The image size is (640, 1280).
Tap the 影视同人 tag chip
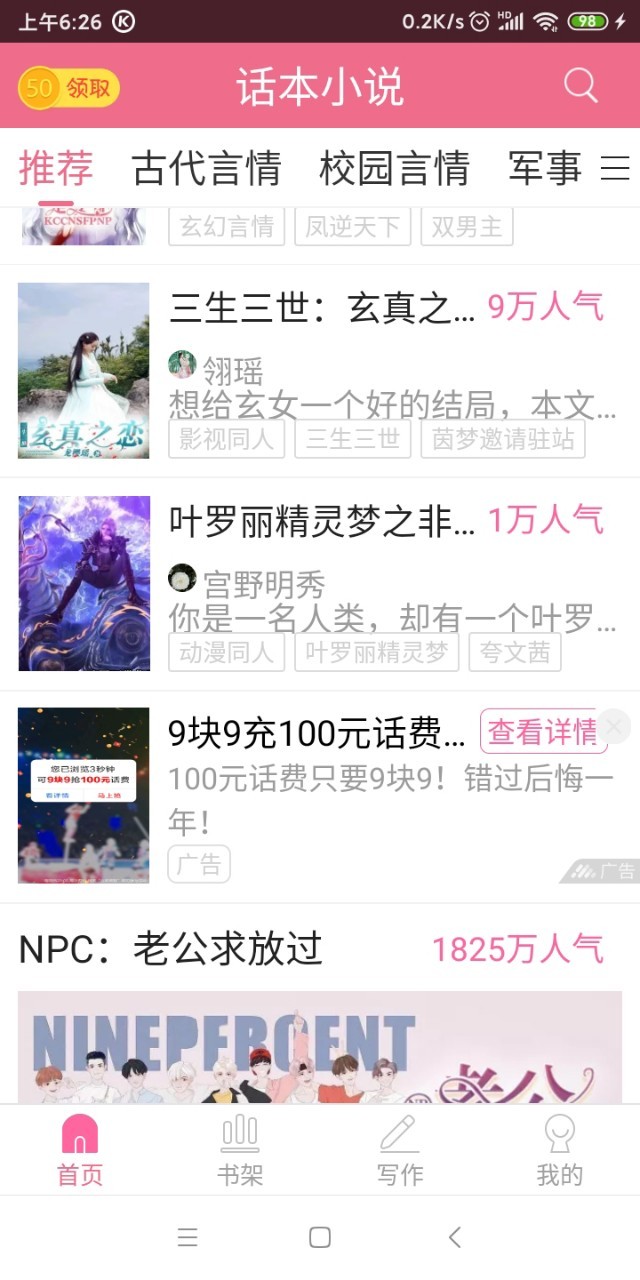226,439
